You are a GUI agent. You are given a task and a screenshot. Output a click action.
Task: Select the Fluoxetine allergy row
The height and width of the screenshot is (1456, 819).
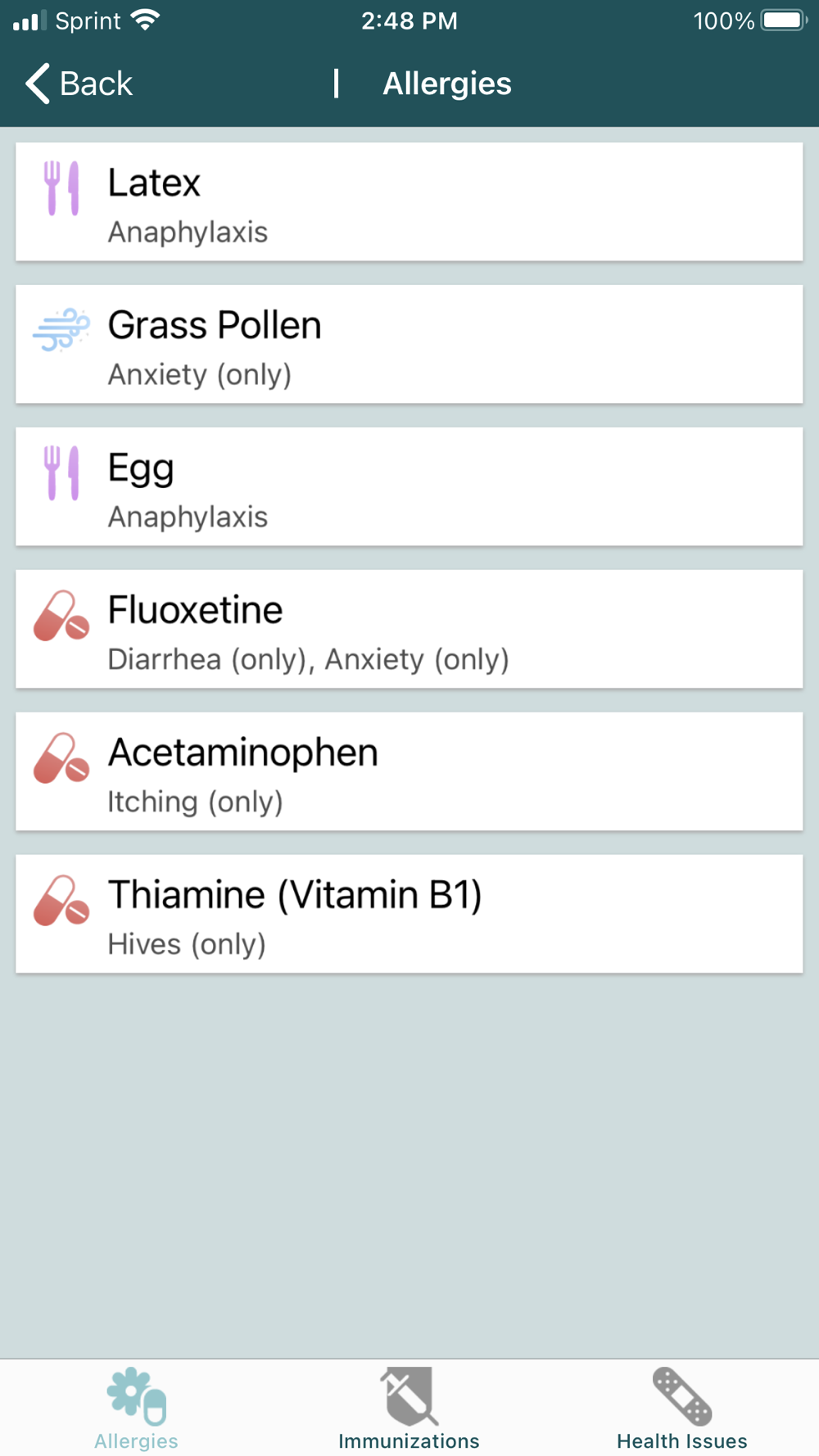(409, 630)
